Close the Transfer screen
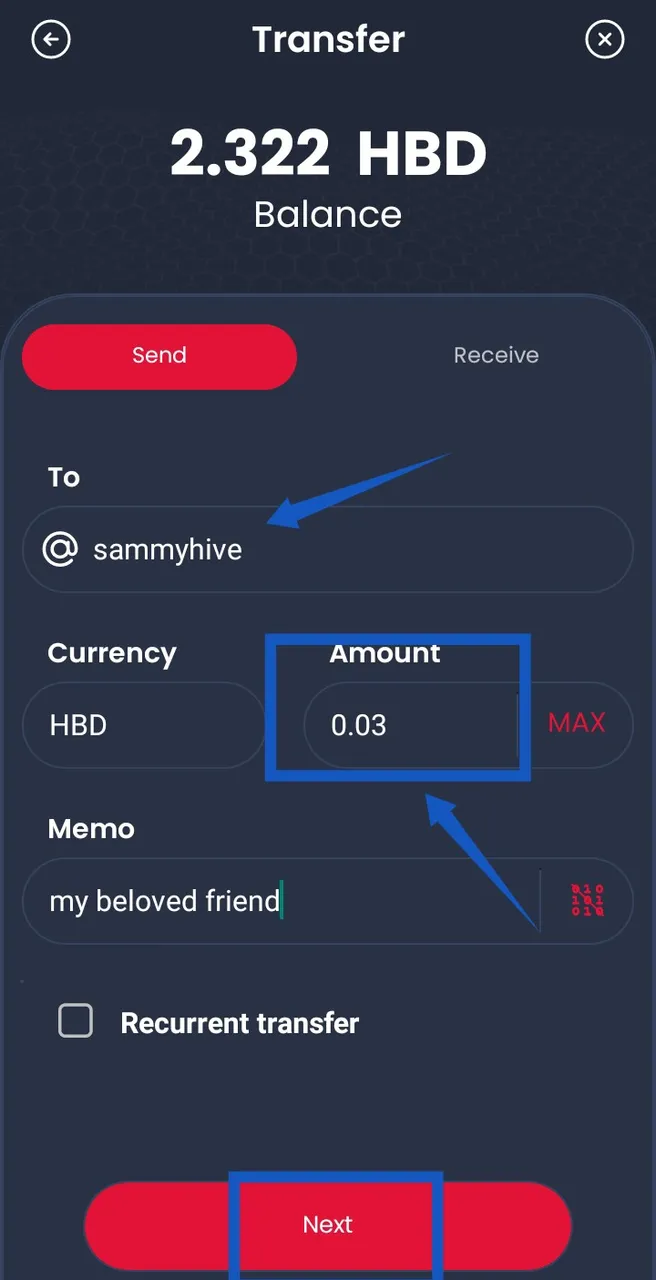The height and width of the screenshot is (1280, 656). pyautogui.click(x=604, y=40)
